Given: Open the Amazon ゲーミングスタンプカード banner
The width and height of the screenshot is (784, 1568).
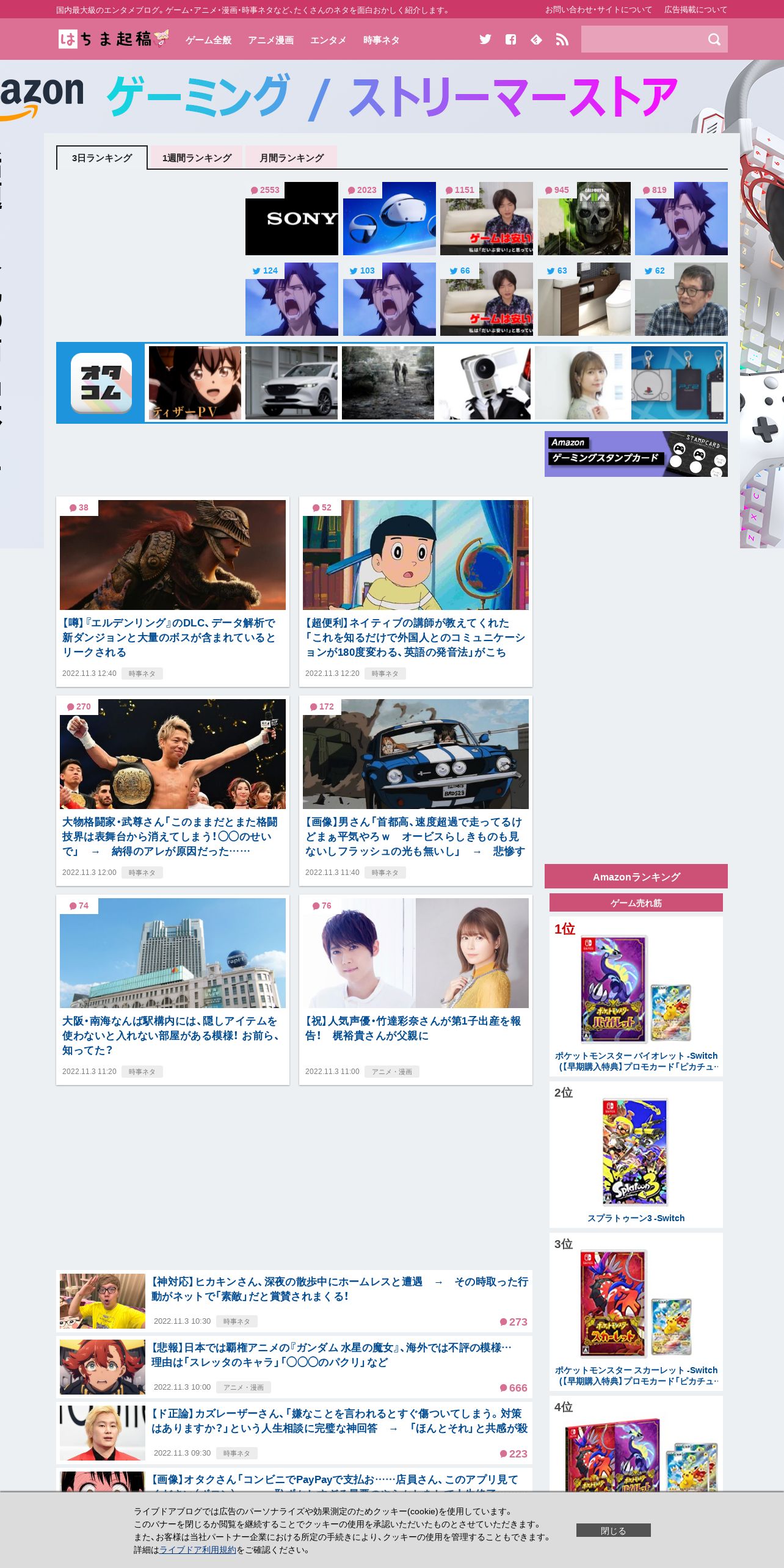Looking at the screenshot, I should [636, 454].
